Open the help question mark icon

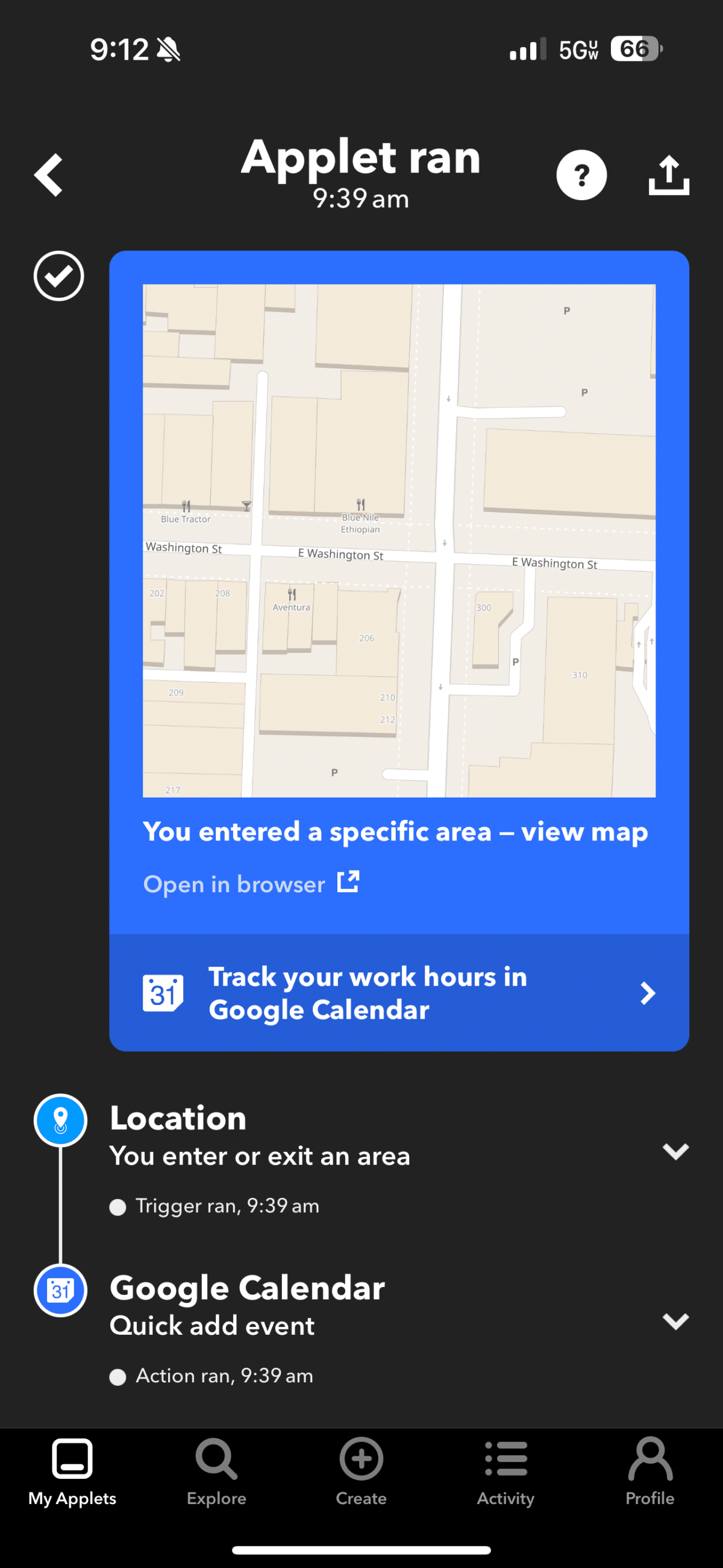tap(581, 175)
